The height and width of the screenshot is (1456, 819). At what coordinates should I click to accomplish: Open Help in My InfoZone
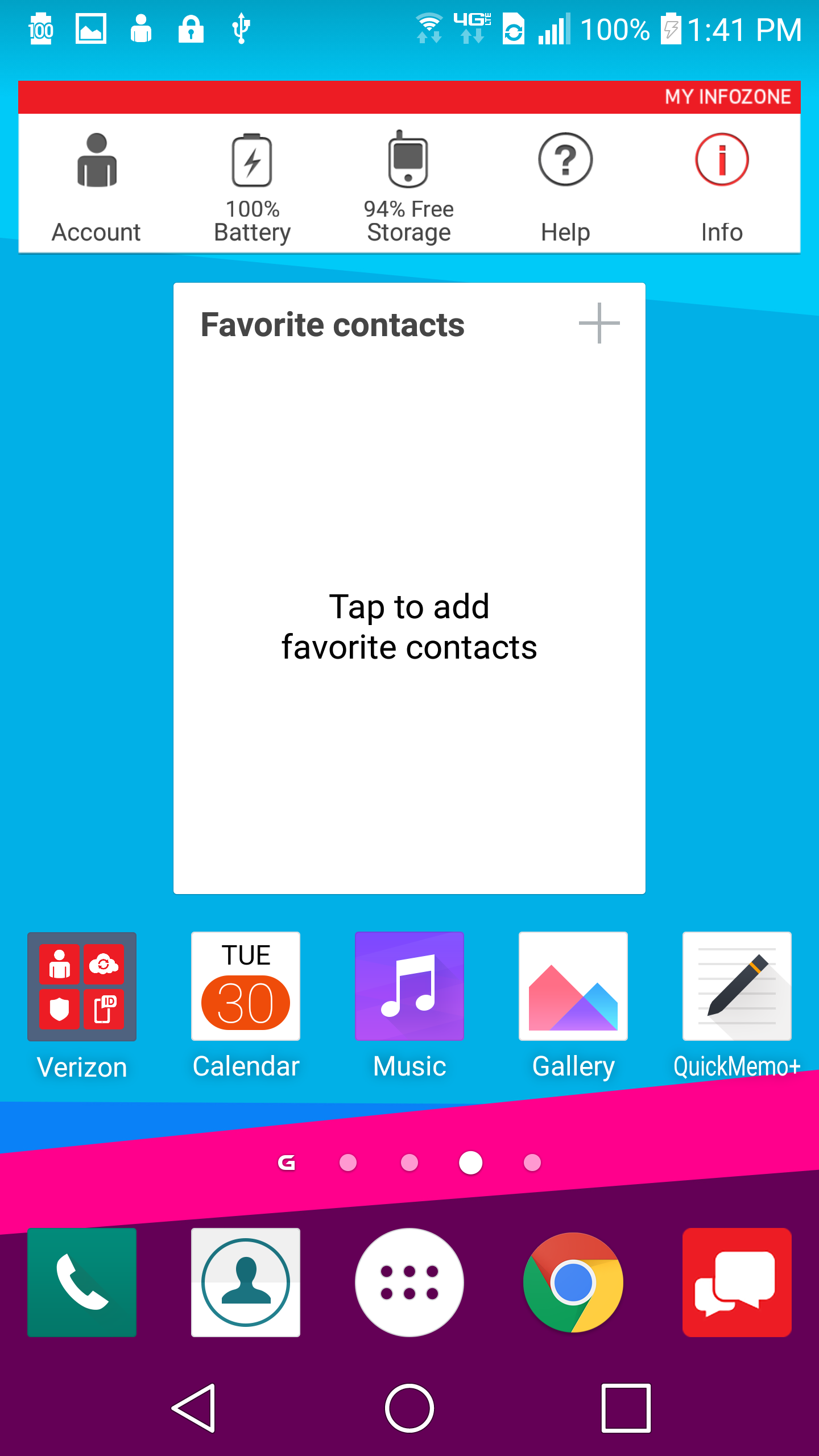pos(565,188)
